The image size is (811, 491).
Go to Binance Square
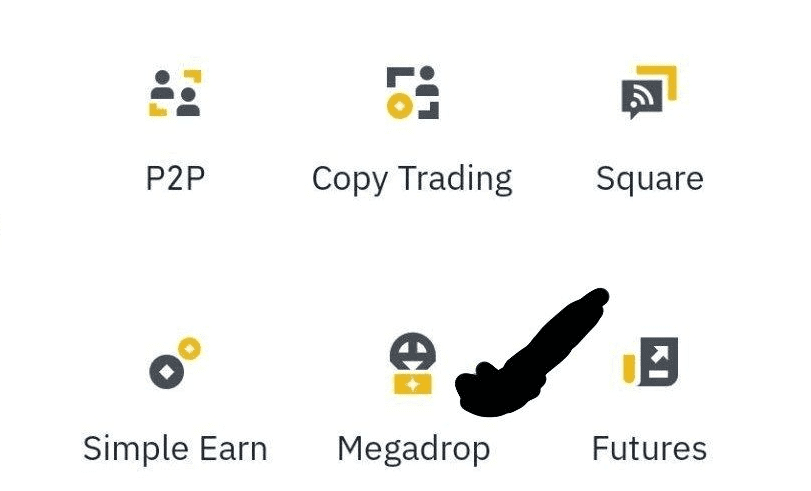[649, 95]
